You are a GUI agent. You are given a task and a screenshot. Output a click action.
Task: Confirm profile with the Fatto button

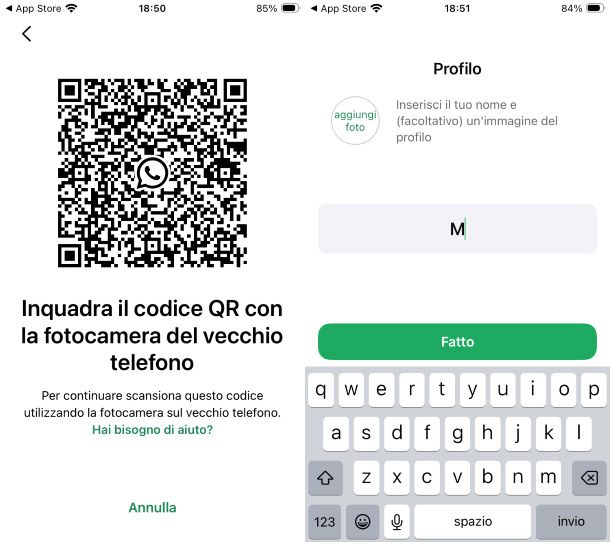point(457,341)
